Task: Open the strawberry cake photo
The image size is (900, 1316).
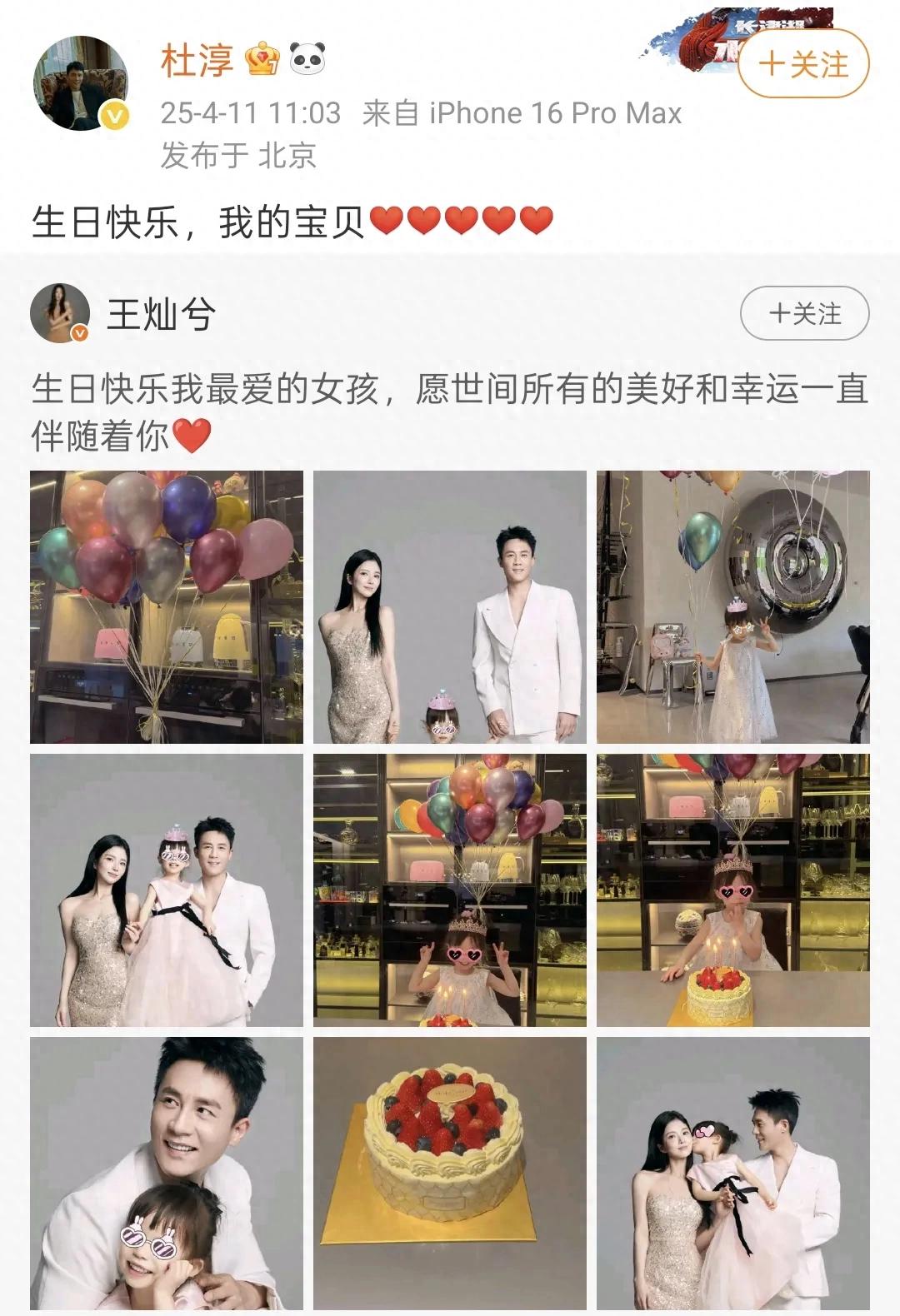Action: coord(450,1173)
